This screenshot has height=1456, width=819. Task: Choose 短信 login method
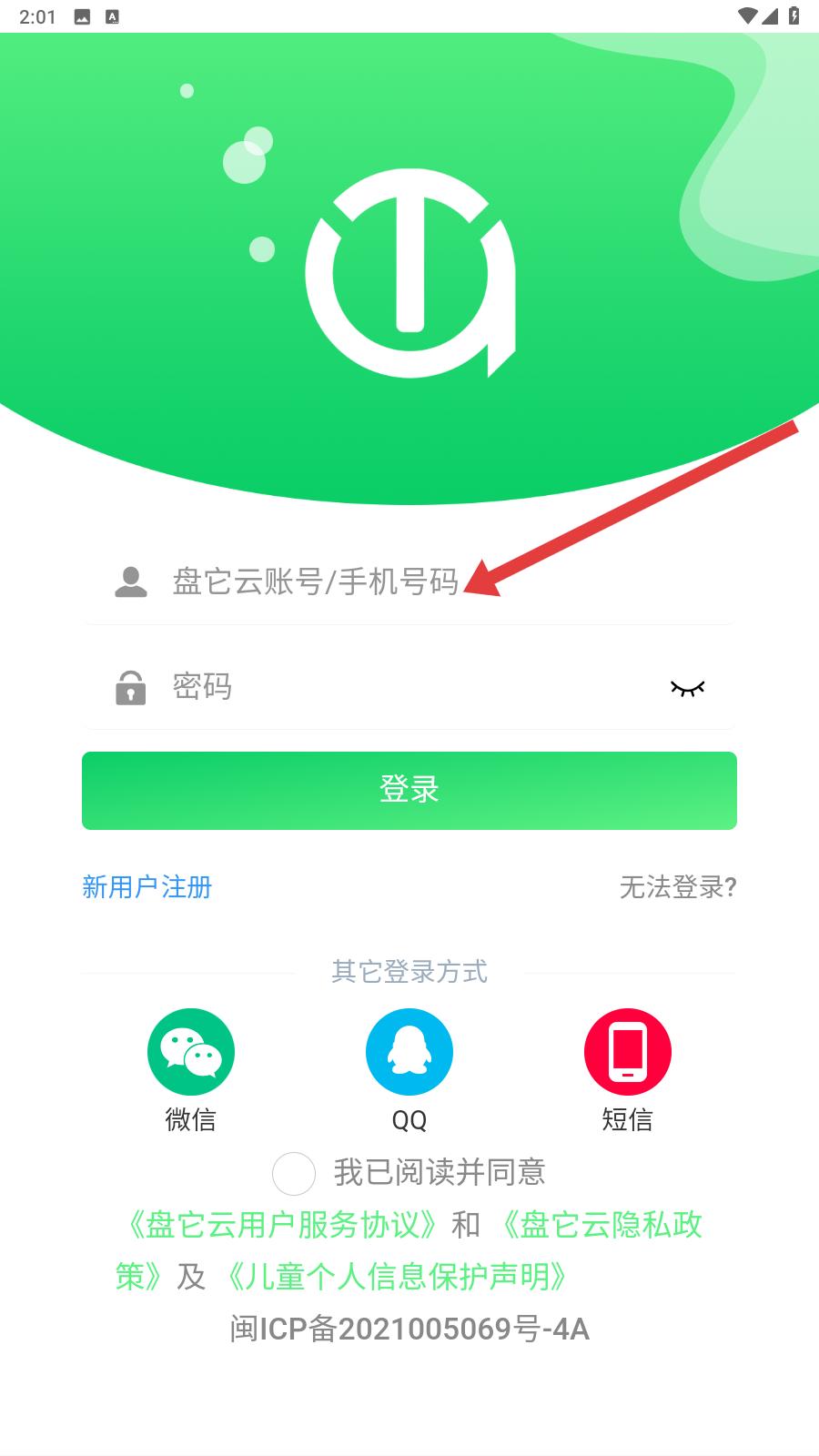pos(628,1070)
